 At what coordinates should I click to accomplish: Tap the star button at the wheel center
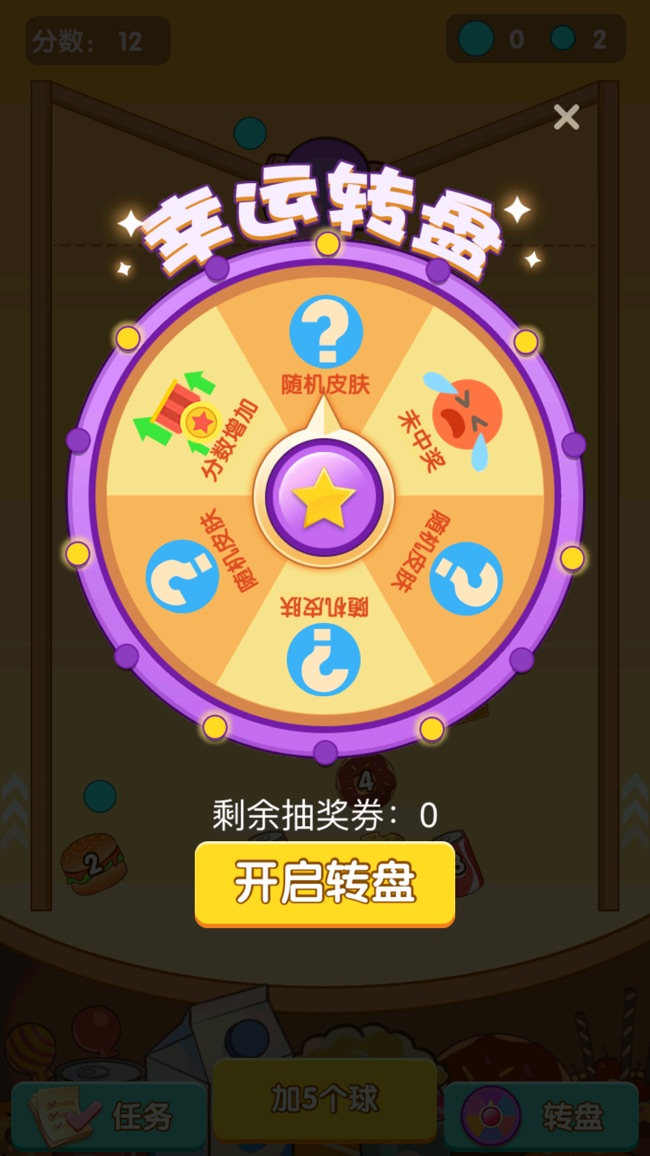coord(324,498)
